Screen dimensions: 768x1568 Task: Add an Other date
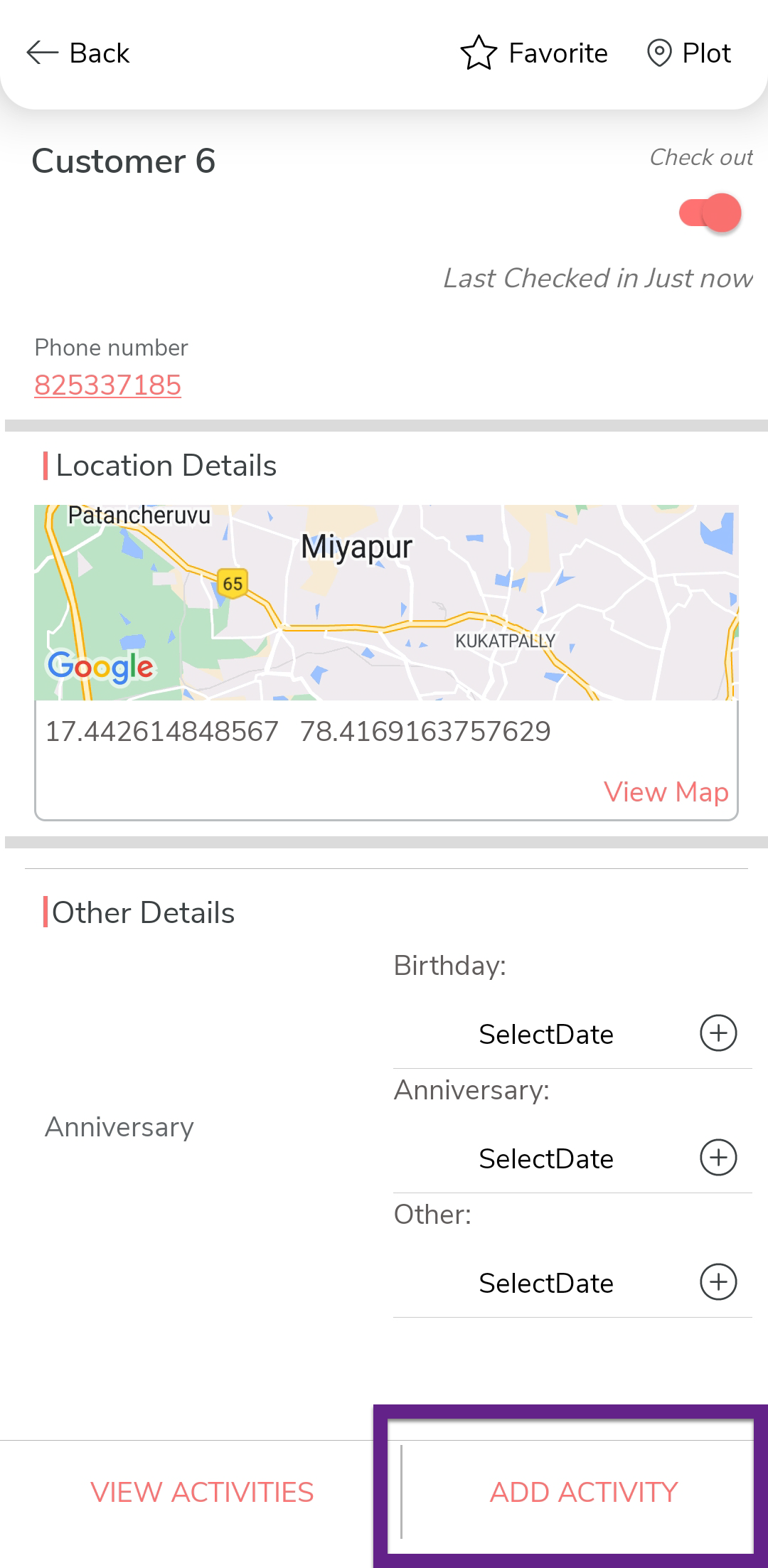pos(718,1282)
